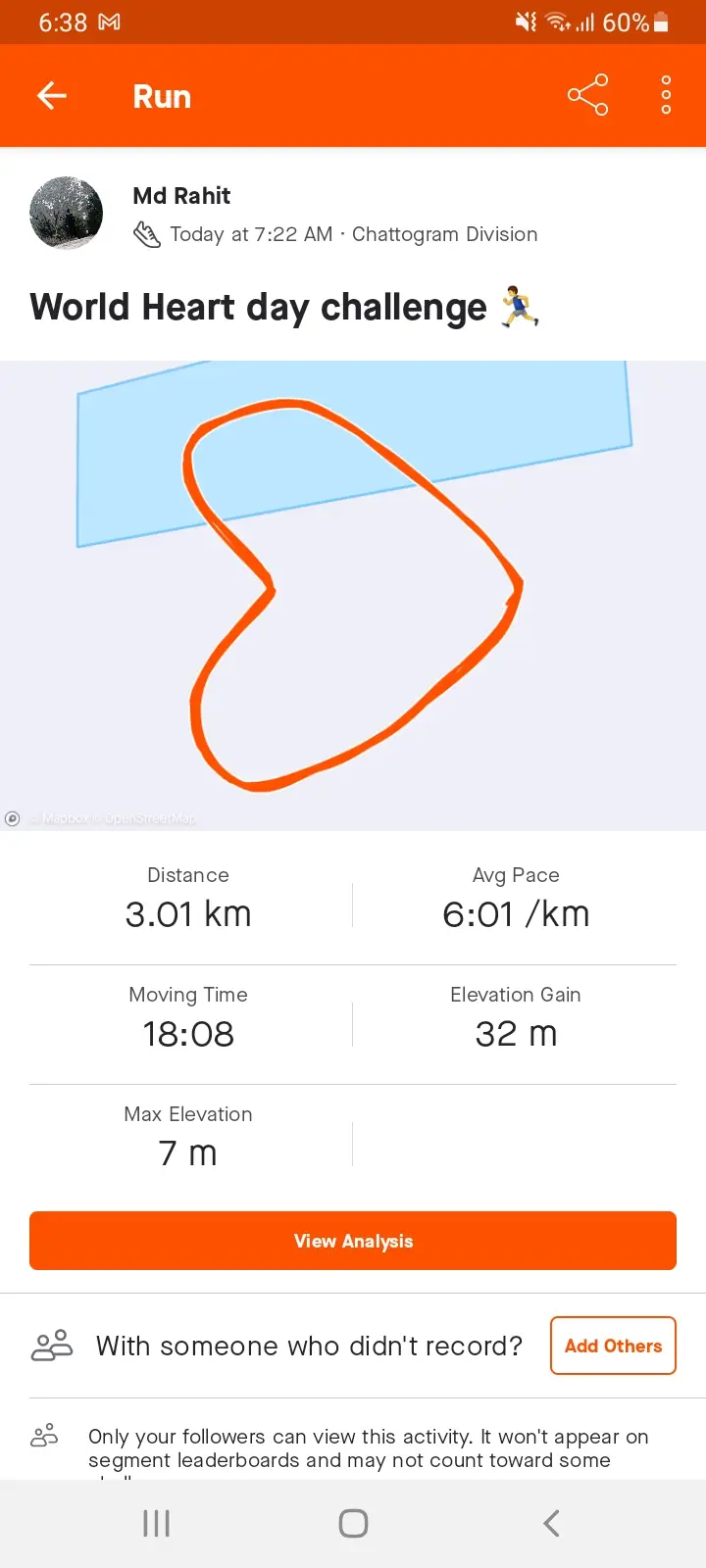Tap the View Analysis button
The height and width of the screenshot is (1568, 706).
pyautogui.click(x=353, y=1241)
